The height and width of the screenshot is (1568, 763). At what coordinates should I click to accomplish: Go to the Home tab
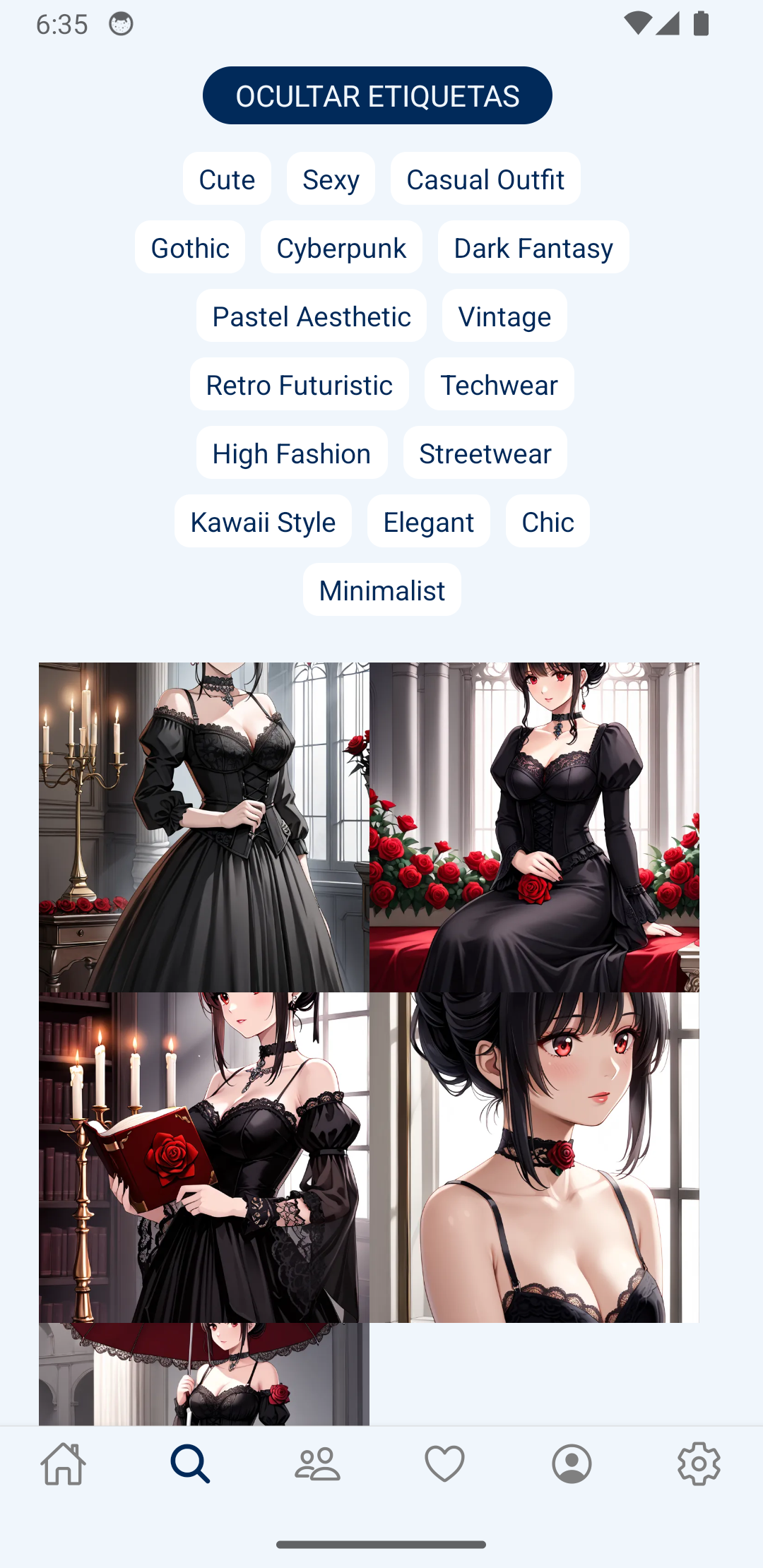click(64, 1463)
